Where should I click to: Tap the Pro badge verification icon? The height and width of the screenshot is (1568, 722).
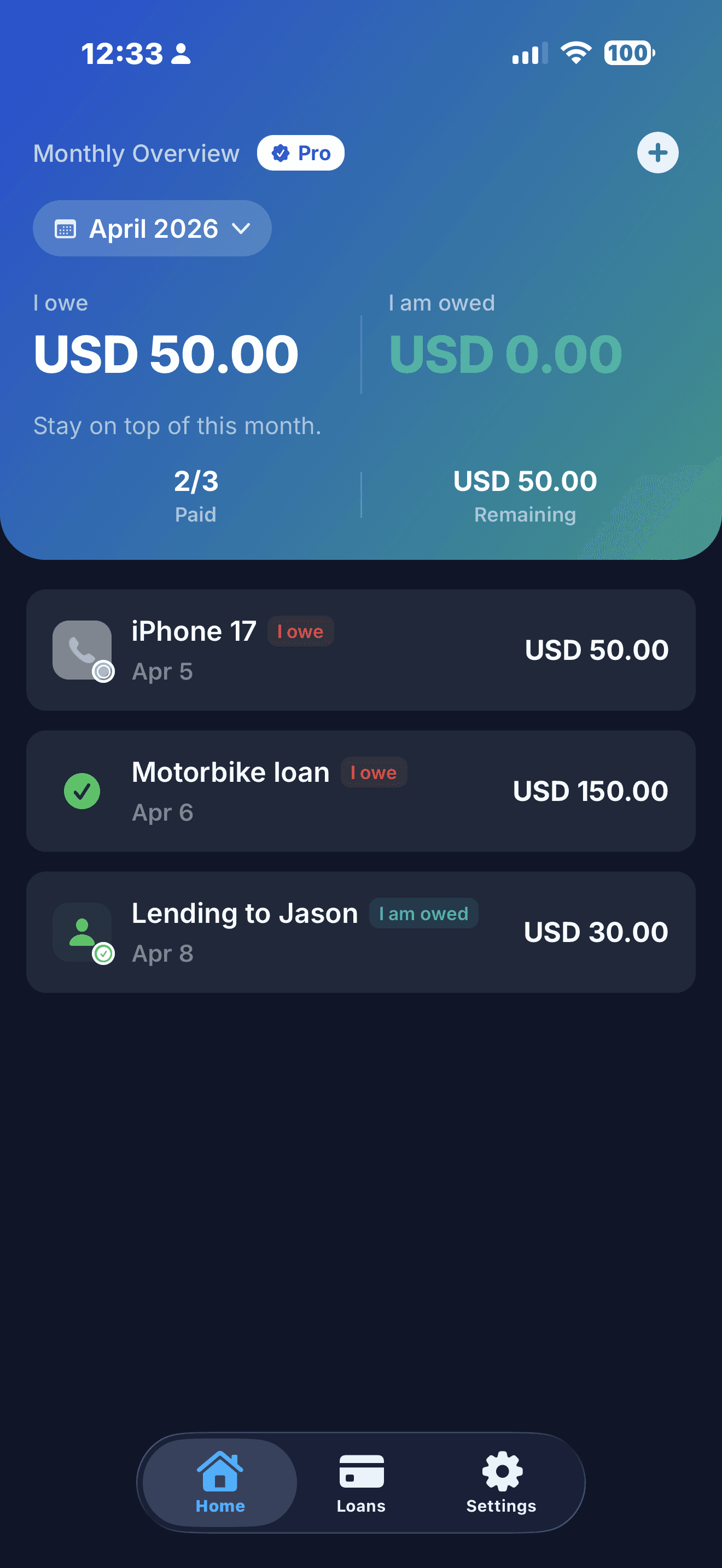280,153
